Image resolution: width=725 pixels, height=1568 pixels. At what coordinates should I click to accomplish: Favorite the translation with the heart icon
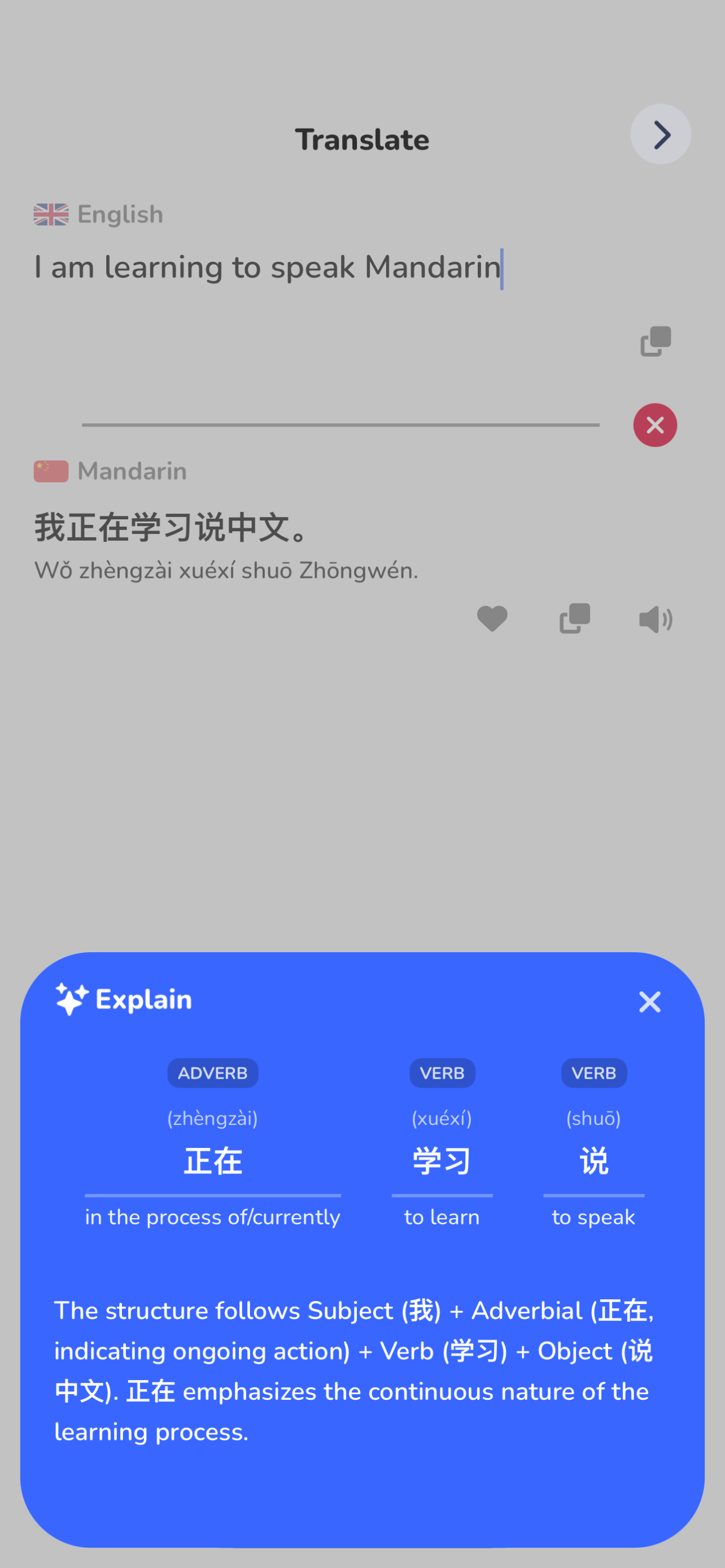(492, 619)
